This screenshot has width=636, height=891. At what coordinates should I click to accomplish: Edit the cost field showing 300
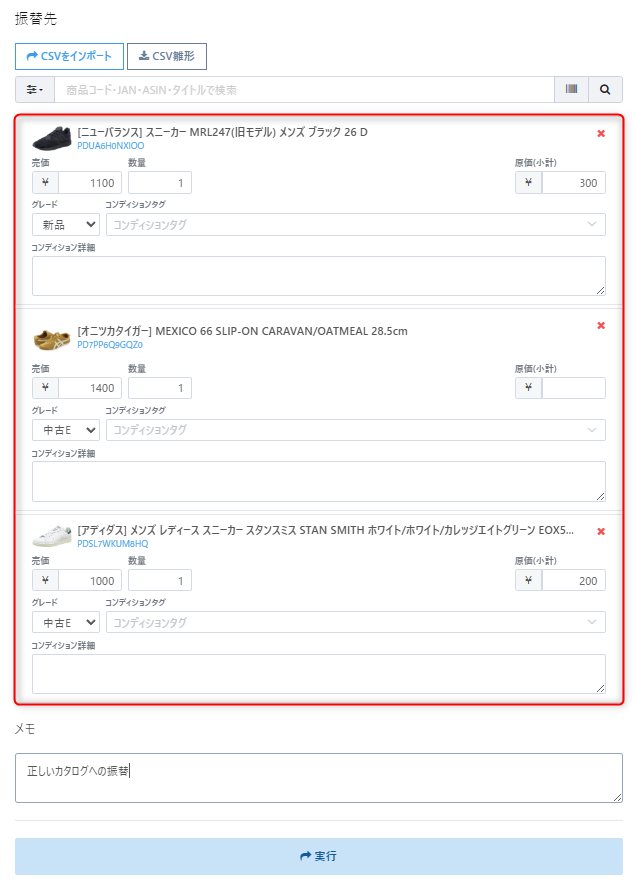tap(573, 183)
